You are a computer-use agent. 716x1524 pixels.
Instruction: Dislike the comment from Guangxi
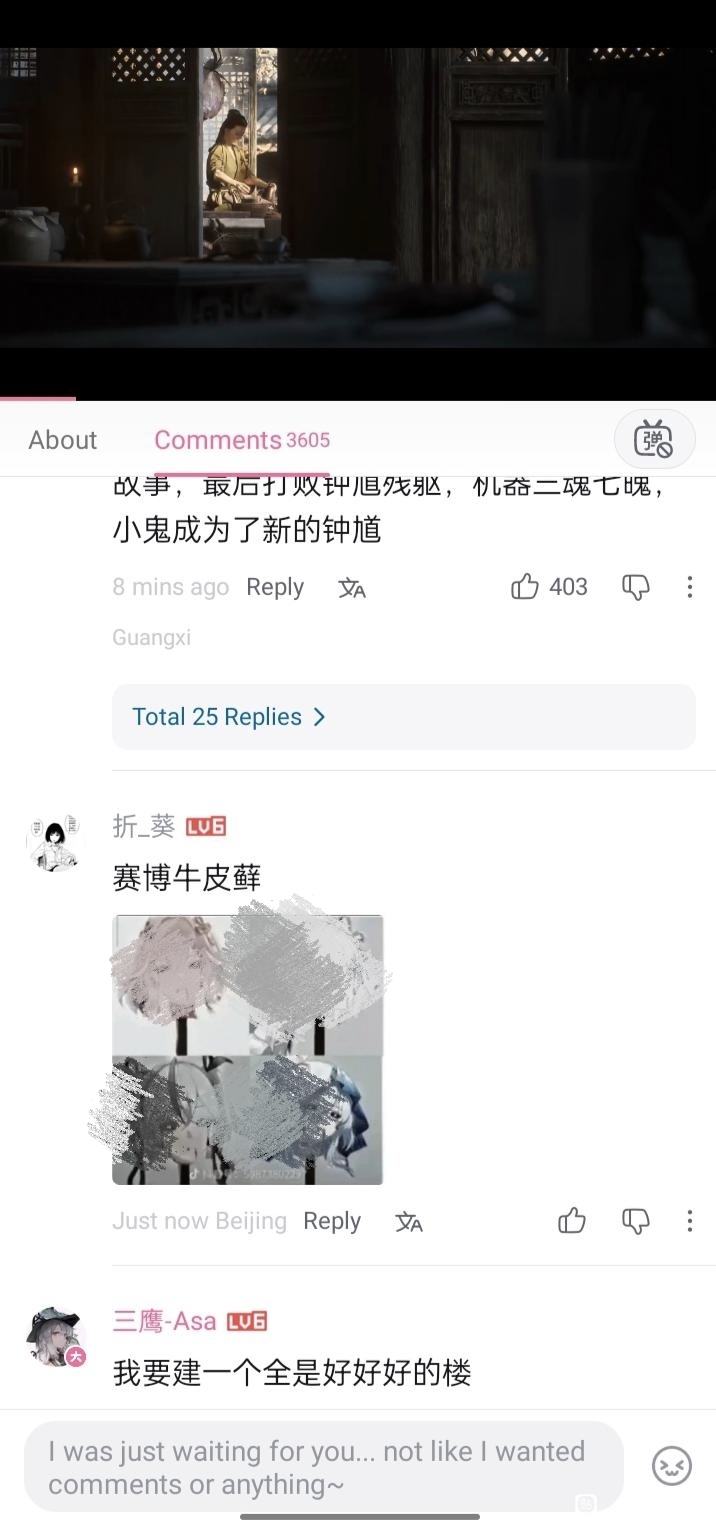click(x=636, y=587)
